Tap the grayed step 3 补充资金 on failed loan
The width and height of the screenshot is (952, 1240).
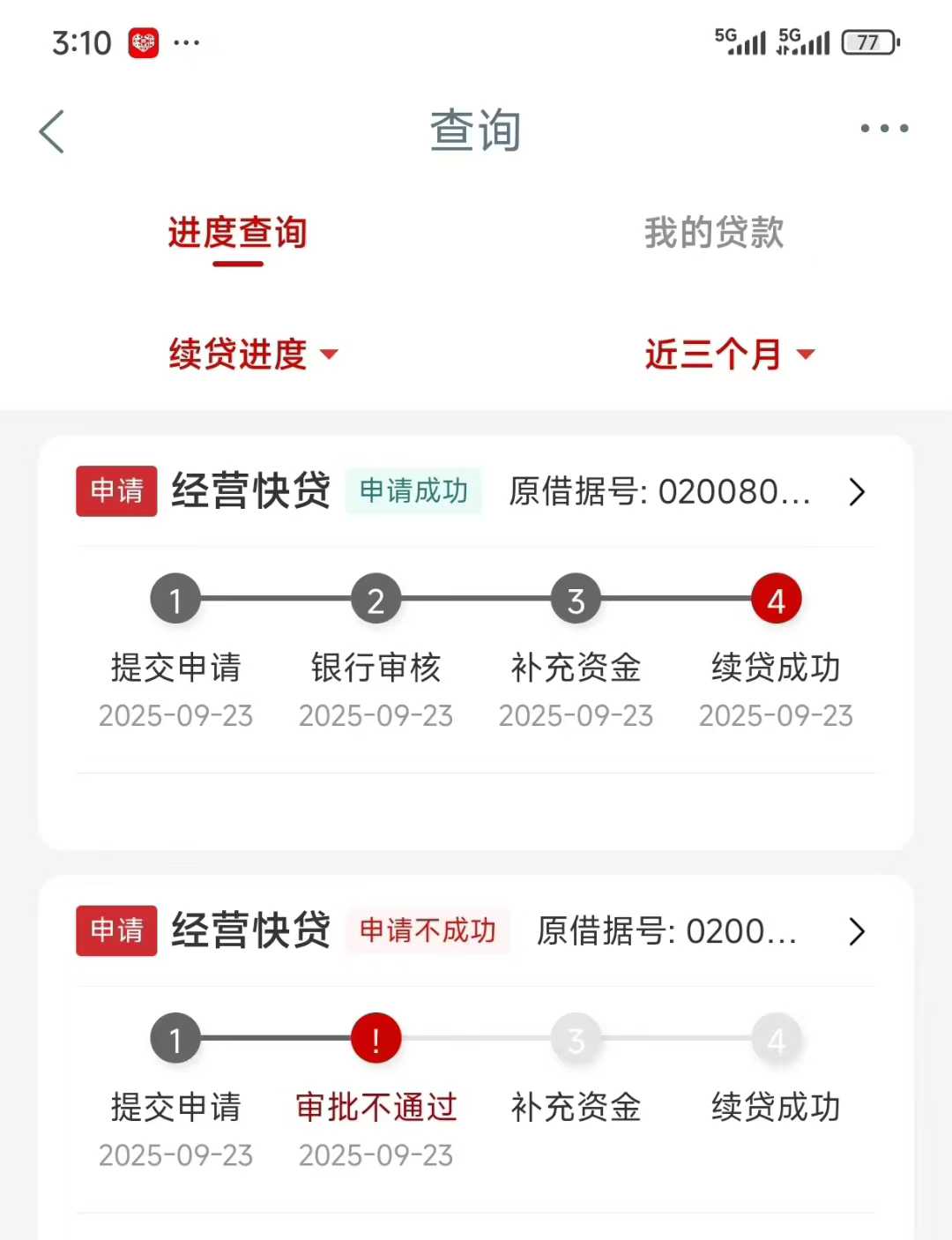click(576, 1038)
